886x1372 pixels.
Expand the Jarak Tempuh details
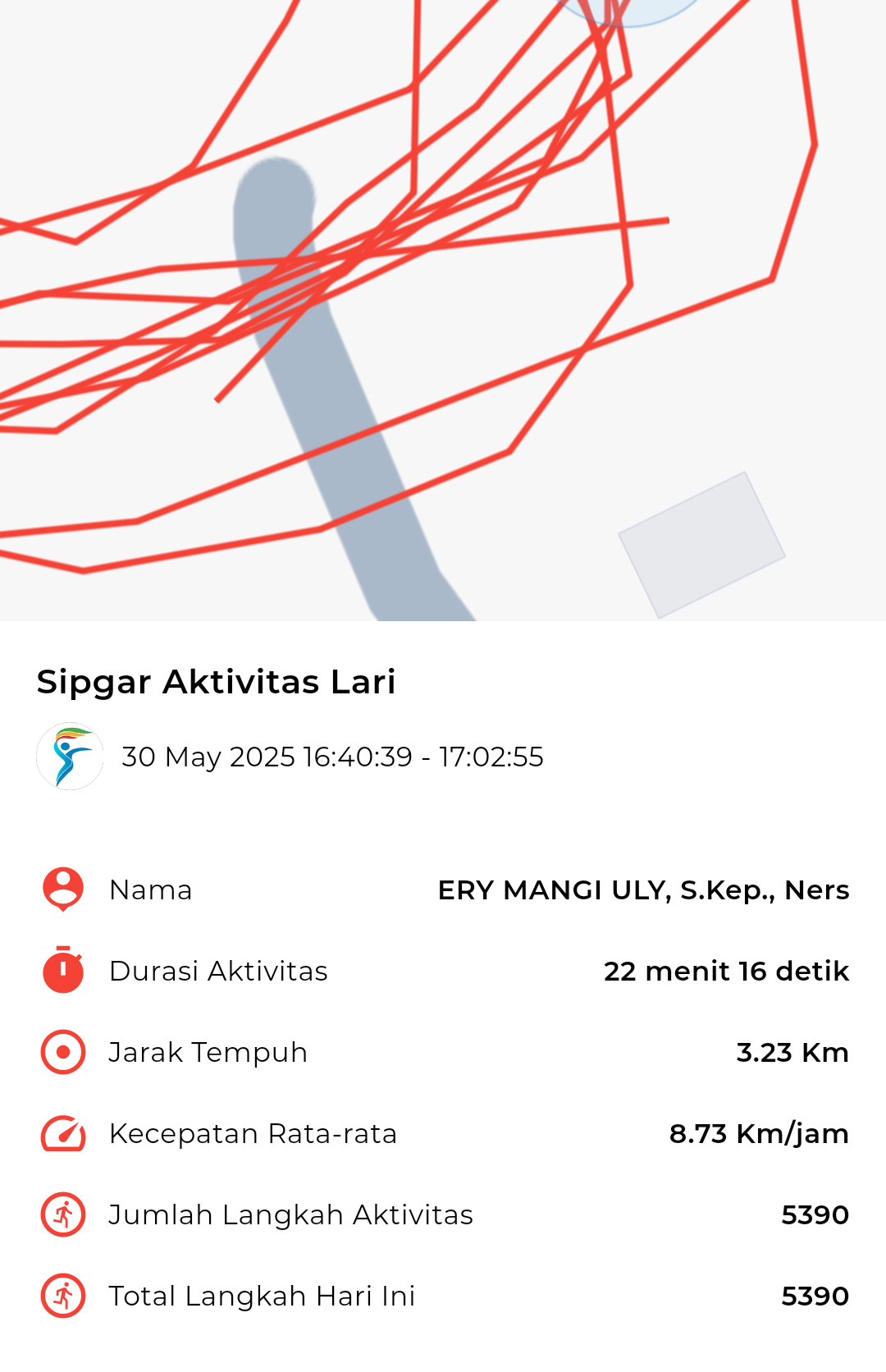pos(443,1051)
